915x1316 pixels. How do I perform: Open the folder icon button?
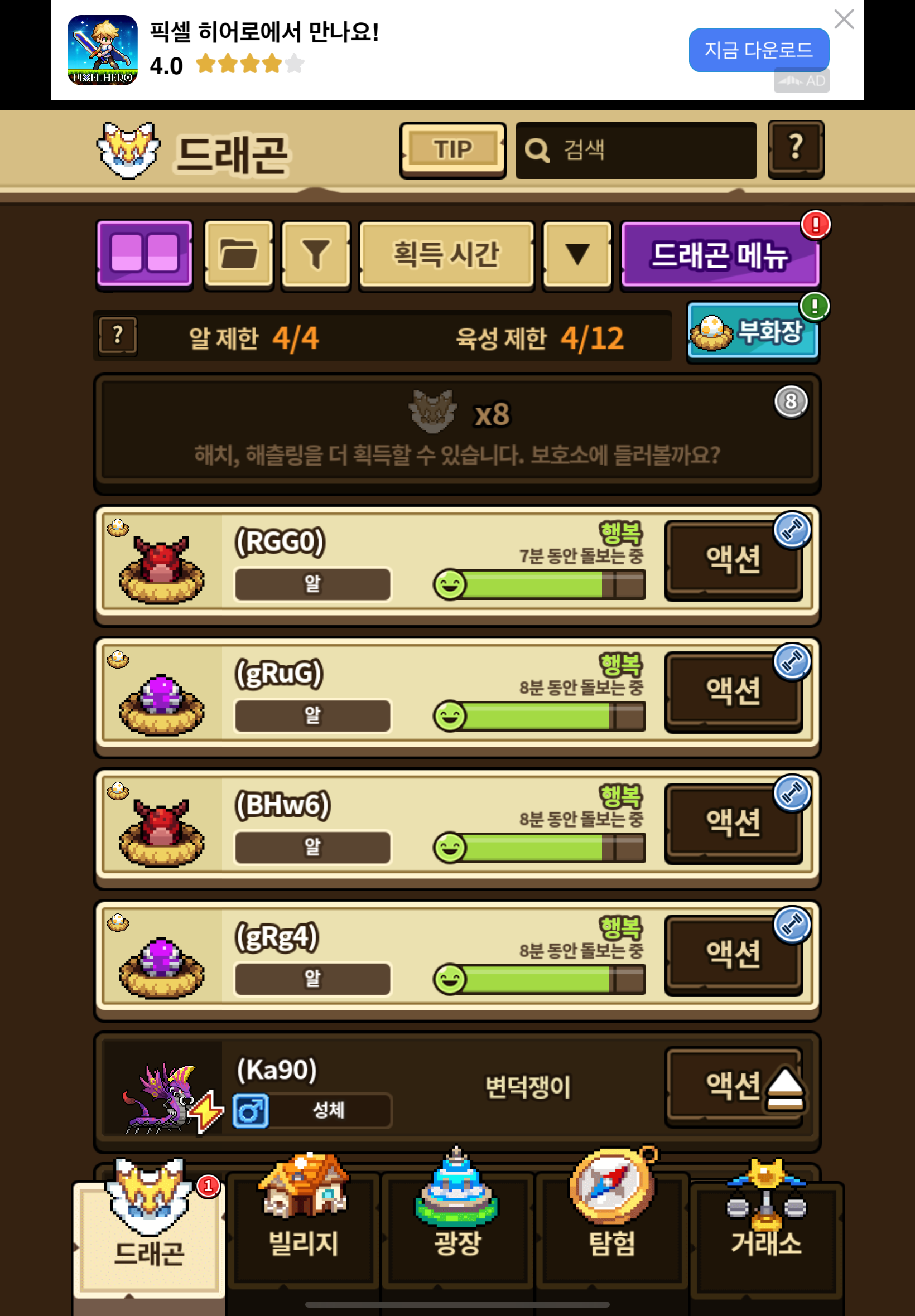click(239, 254)
